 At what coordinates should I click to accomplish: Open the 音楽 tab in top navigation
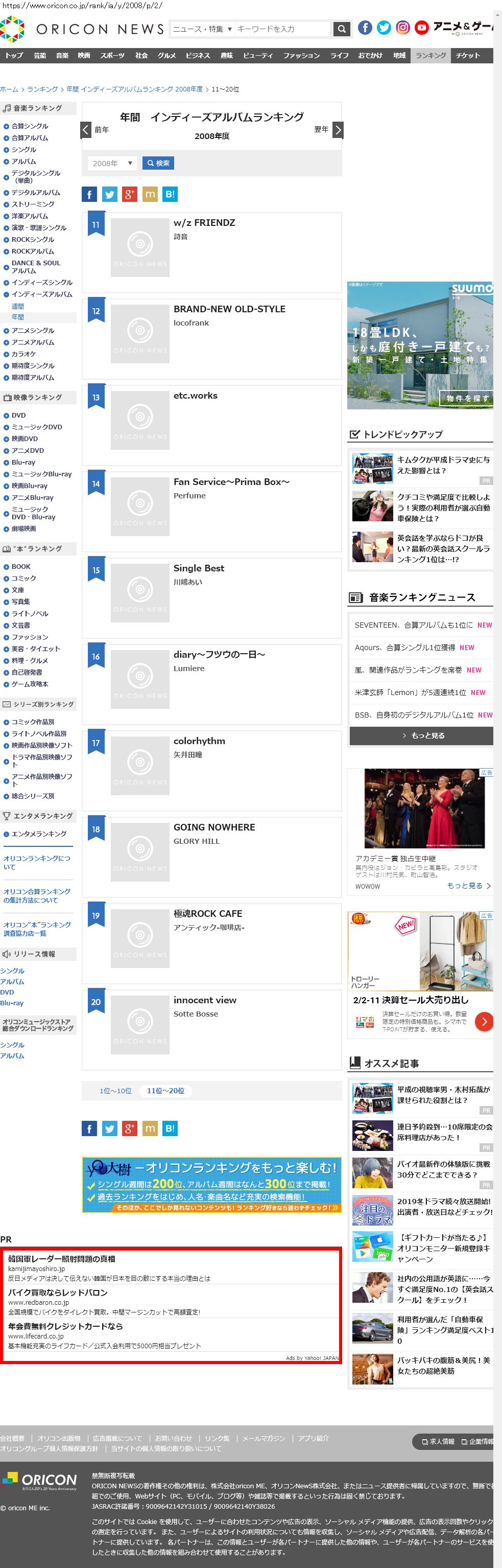click(x=62, y=55)
